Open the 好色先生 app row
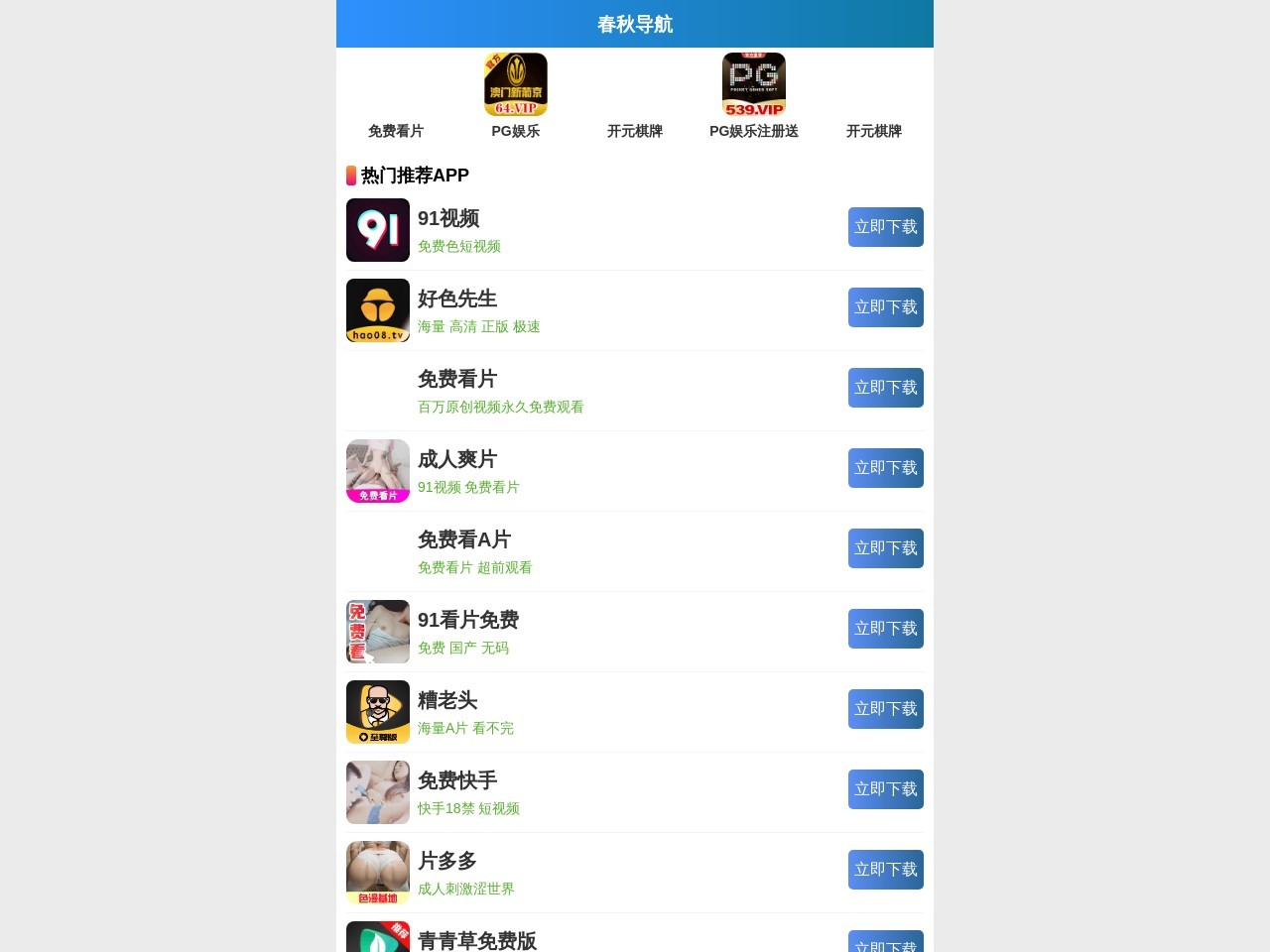 coord(456,299)
